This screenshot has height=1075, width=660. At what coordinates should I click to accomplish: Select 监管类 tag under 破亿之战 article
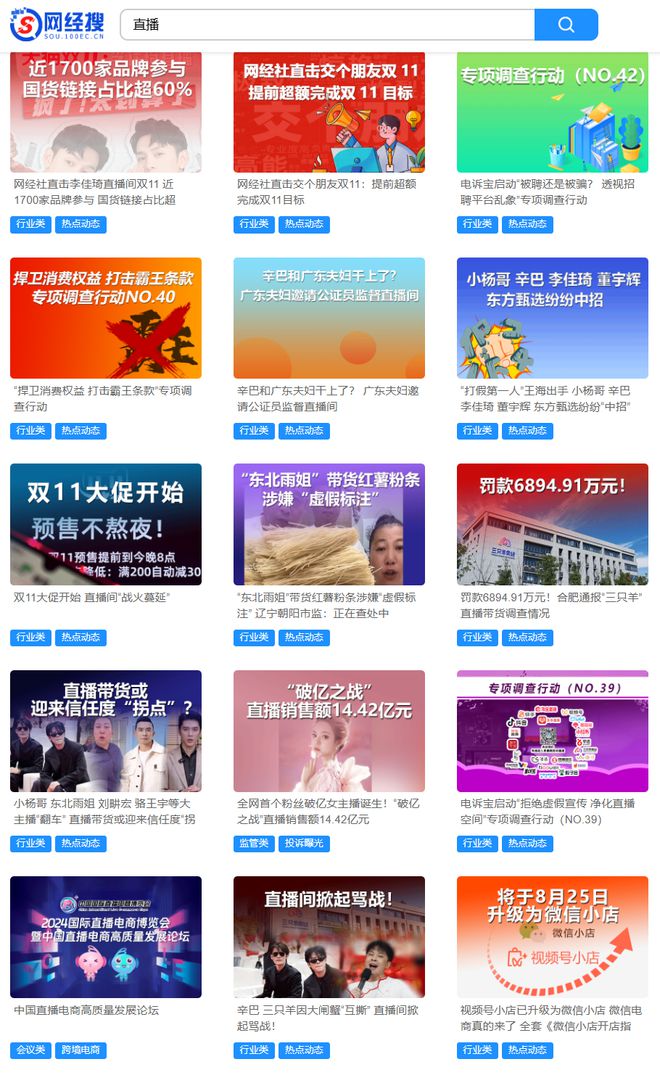253,843
